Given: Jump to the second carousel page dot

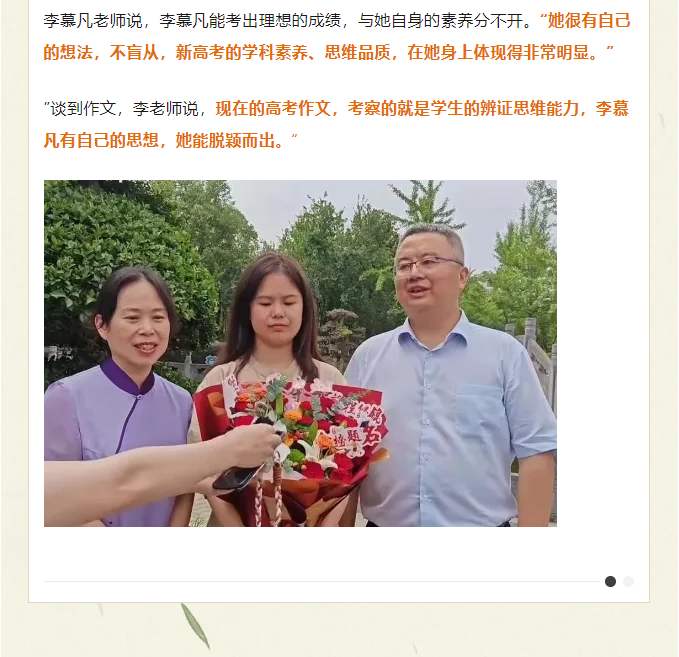Looking at the screenshot, I should click(628, 581).
